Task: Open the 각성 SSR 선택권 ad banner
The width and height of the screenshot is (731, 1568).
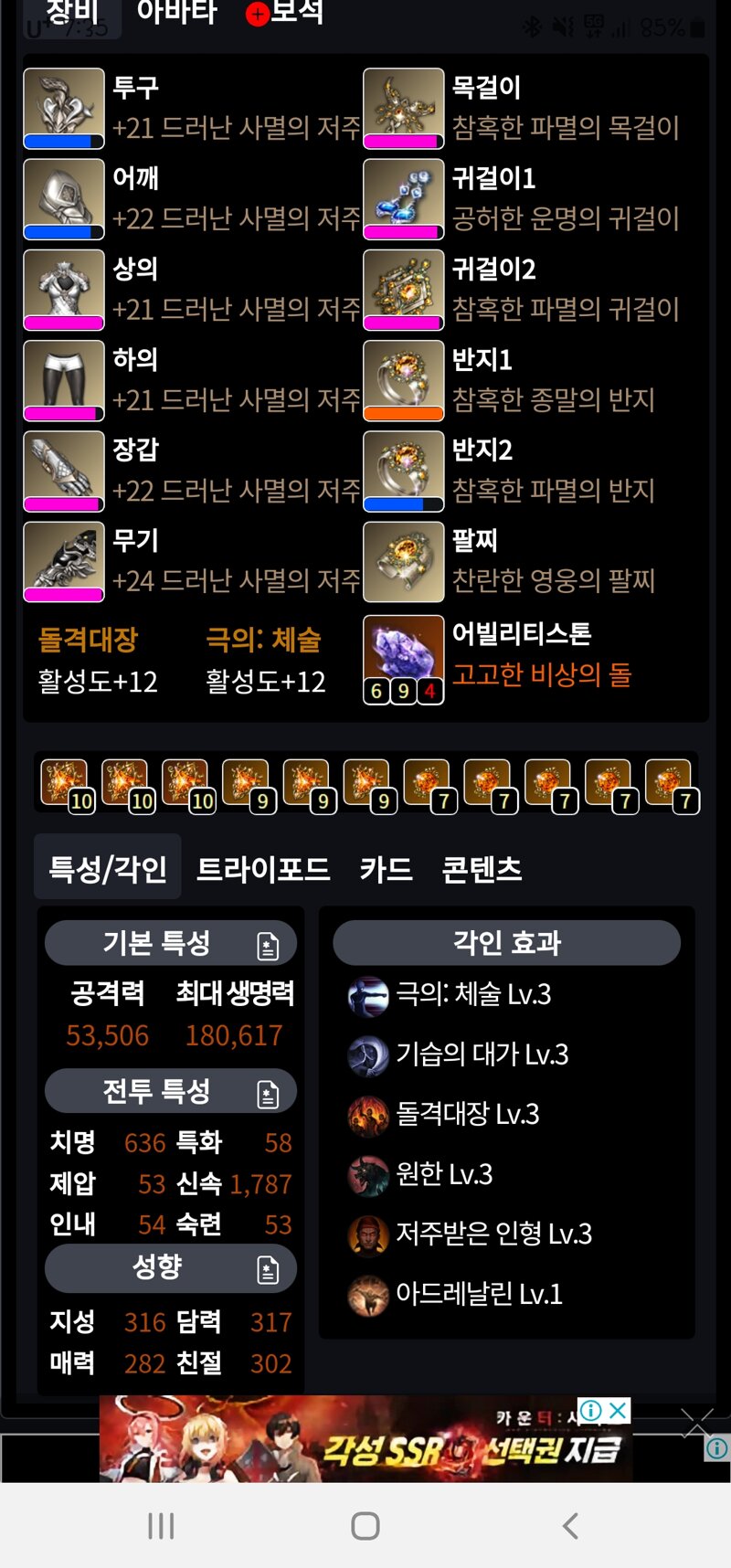Action: pos(365,1439)
